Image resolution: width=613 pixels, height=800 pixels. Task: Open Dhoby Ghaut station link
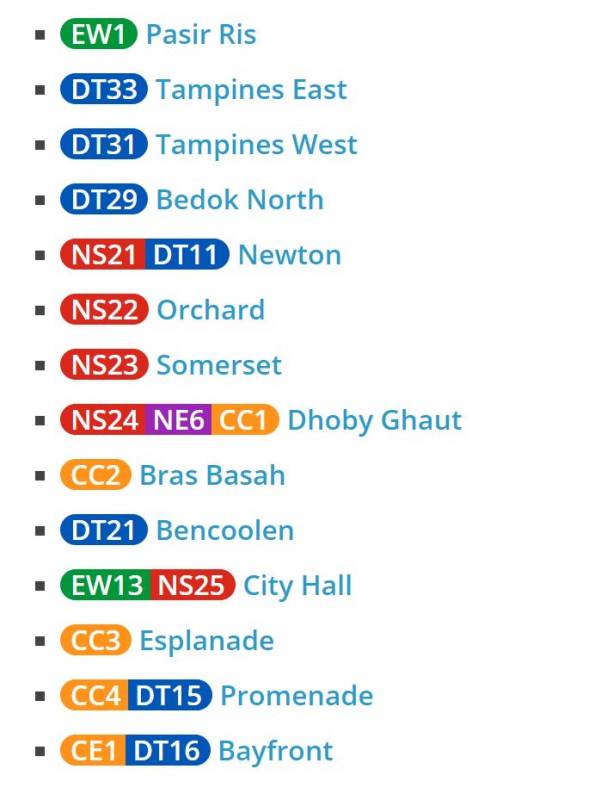(x=374, y=420)
